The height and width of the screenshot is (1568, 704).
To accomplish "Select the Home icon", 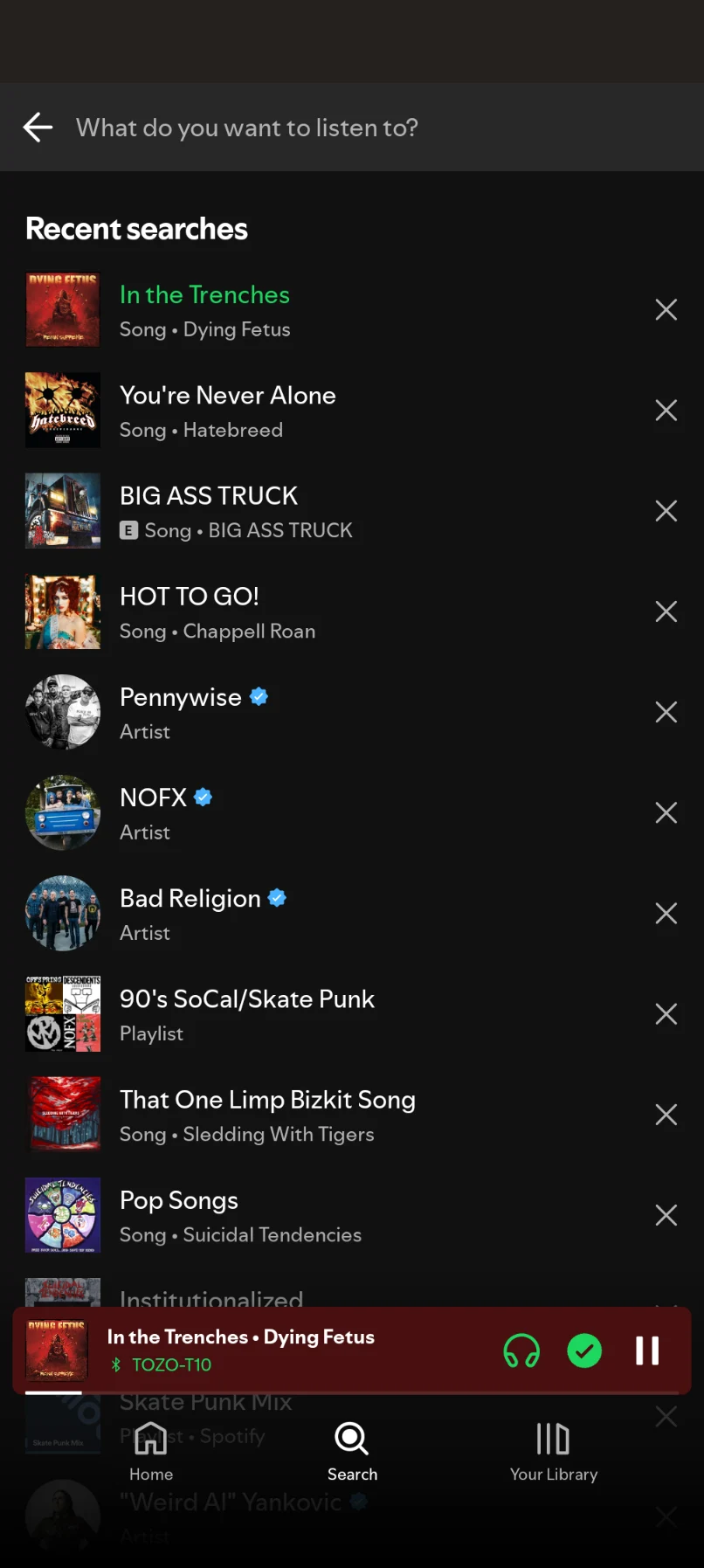I will (x=150, y=1438).
